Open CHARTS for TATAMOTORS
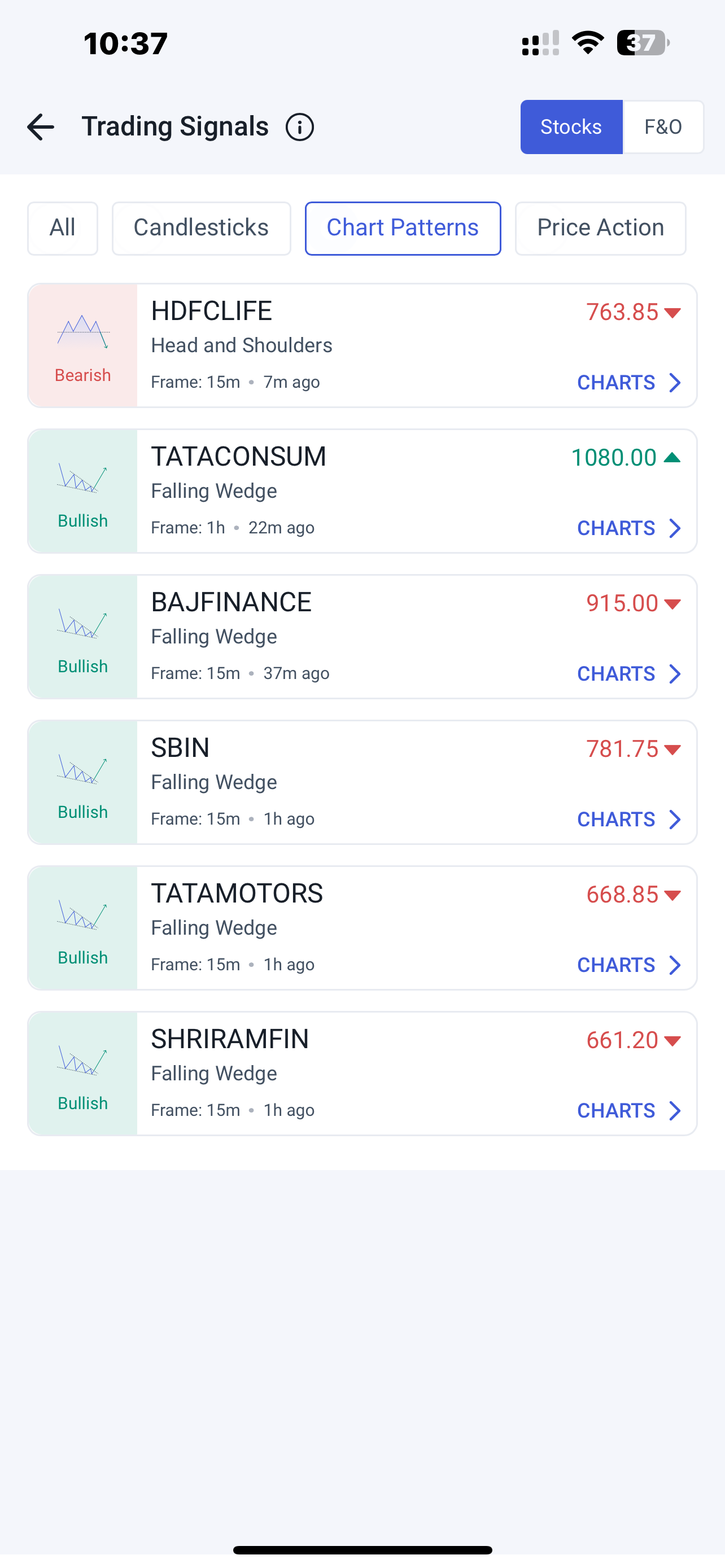The width and height of the screenshot is (725, 1568). [629, 965]
